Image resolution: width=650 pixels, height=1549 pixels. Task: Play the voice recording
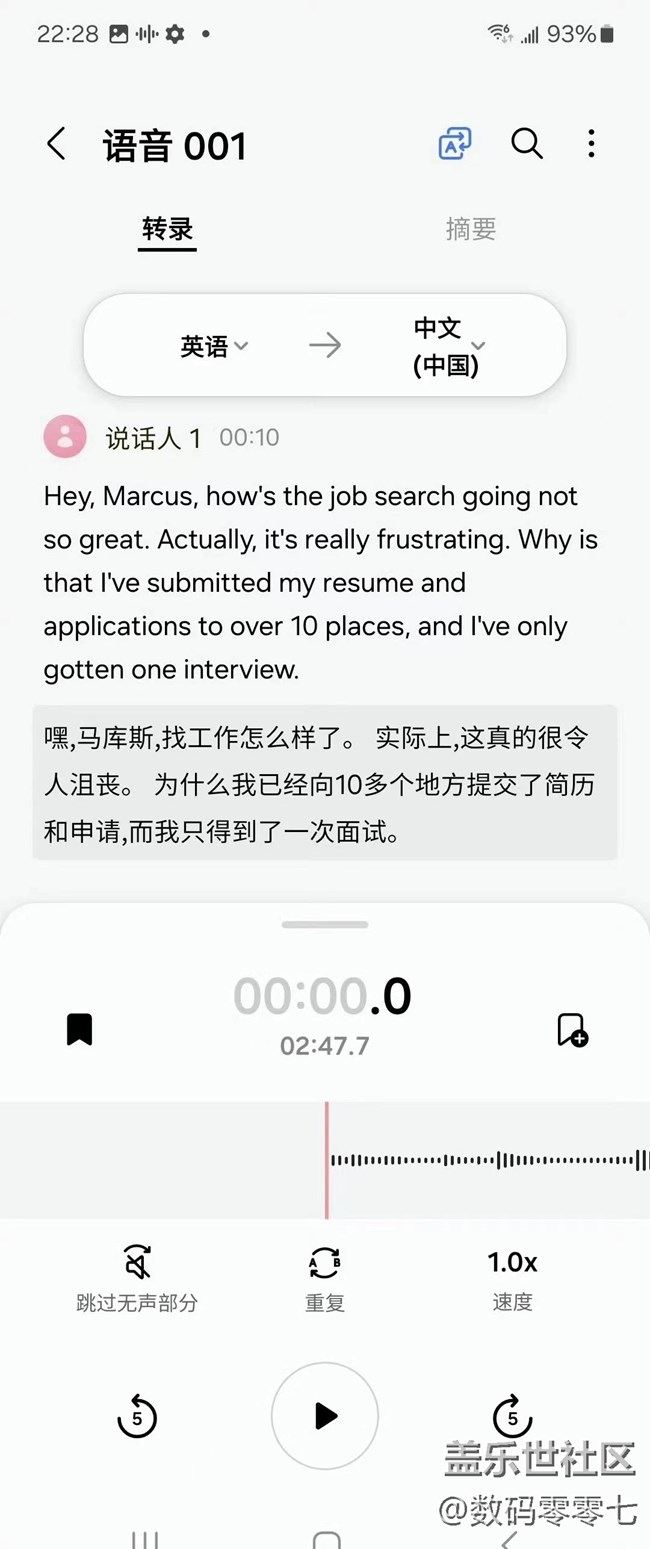[325, 1416]
